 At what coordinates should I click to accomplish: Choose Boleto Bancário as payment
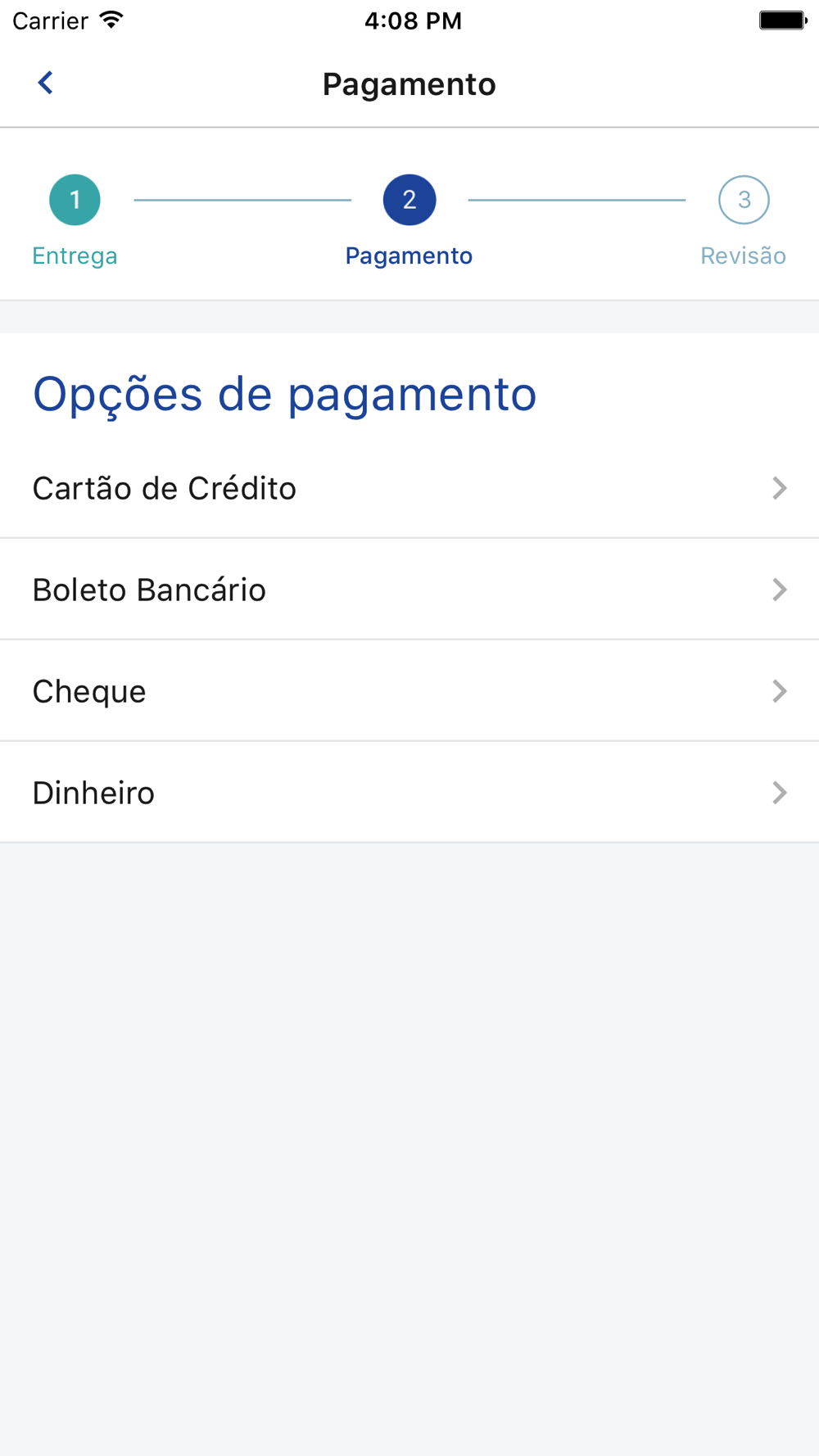click(409, 590)
